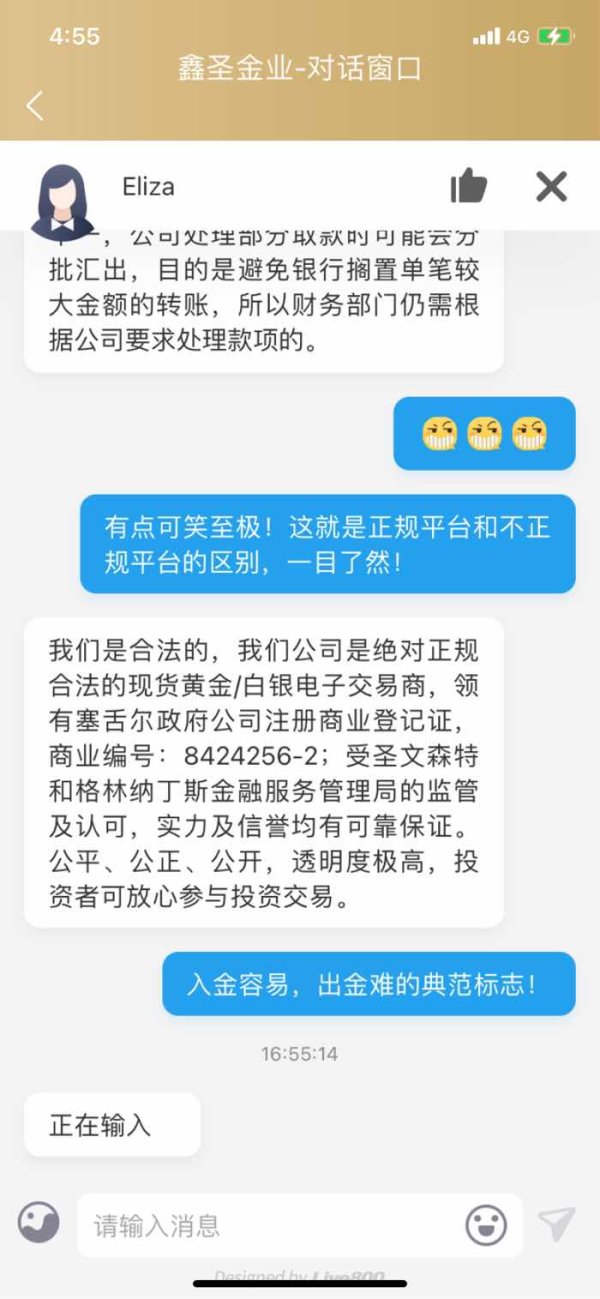Open the emoji picker
The image size is (600, 1299).
[486, 1225]
